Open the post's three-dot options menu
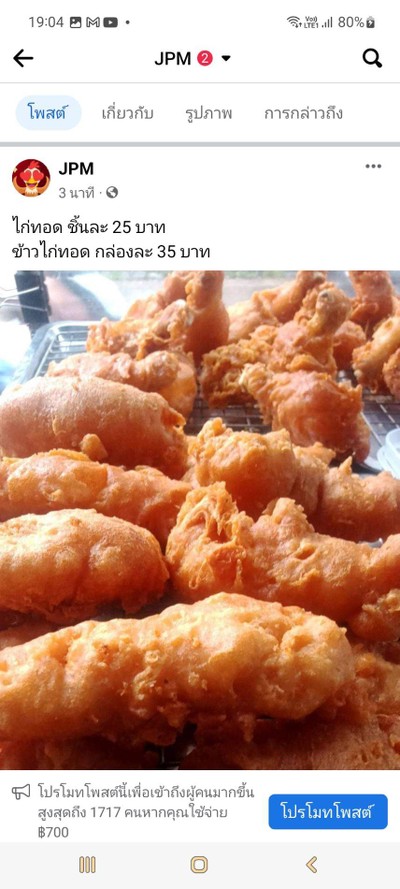This screenshot has width=400, height=889. point(373,166)
